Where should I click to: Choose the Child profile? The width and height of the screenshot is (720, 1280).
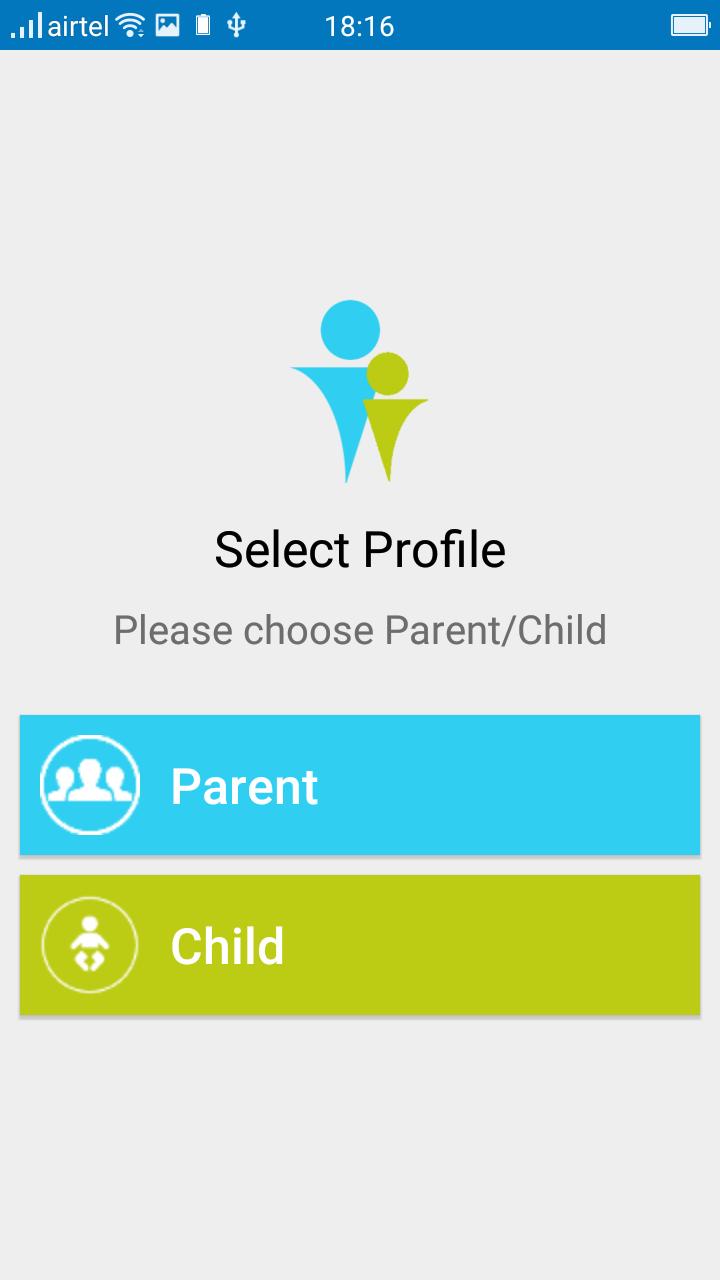[360, 945]
